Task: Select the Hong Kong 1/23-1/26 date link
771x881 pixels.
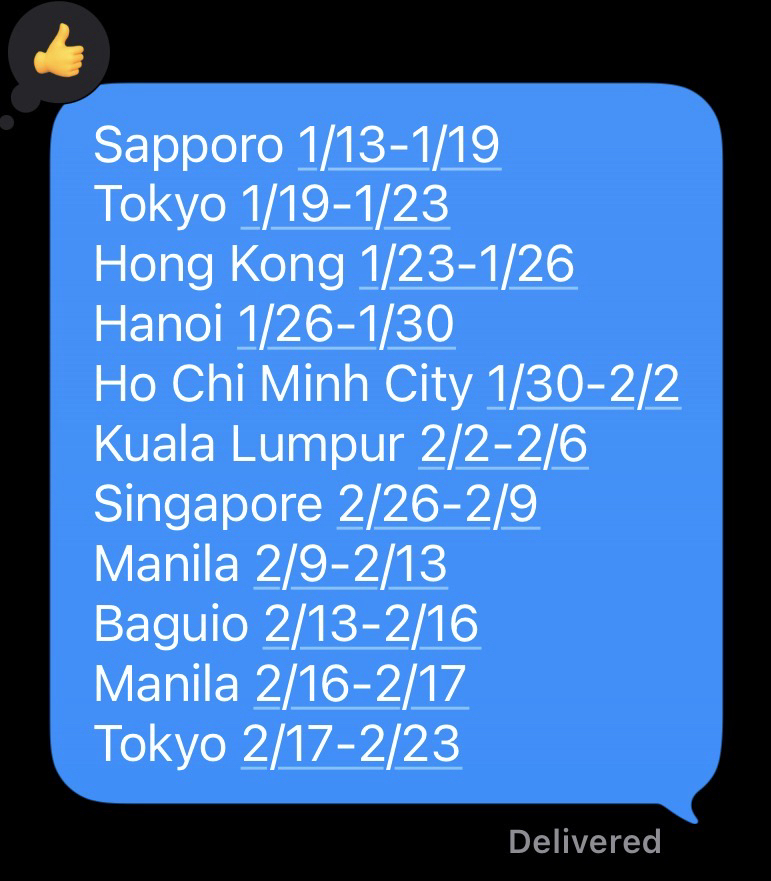Action: click(466, 265)
